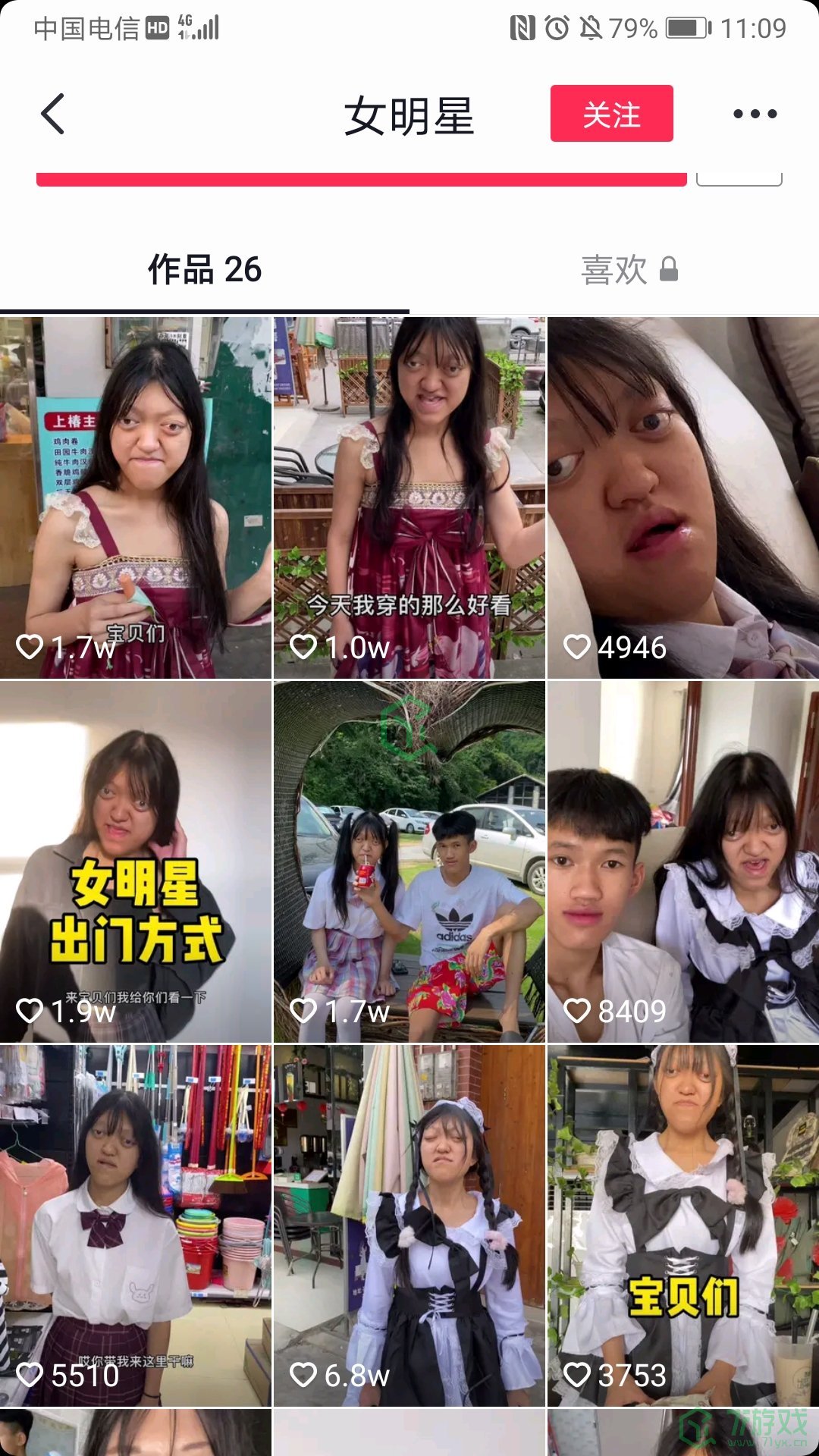Open the video with 6.8w likes

point(409,1225)
